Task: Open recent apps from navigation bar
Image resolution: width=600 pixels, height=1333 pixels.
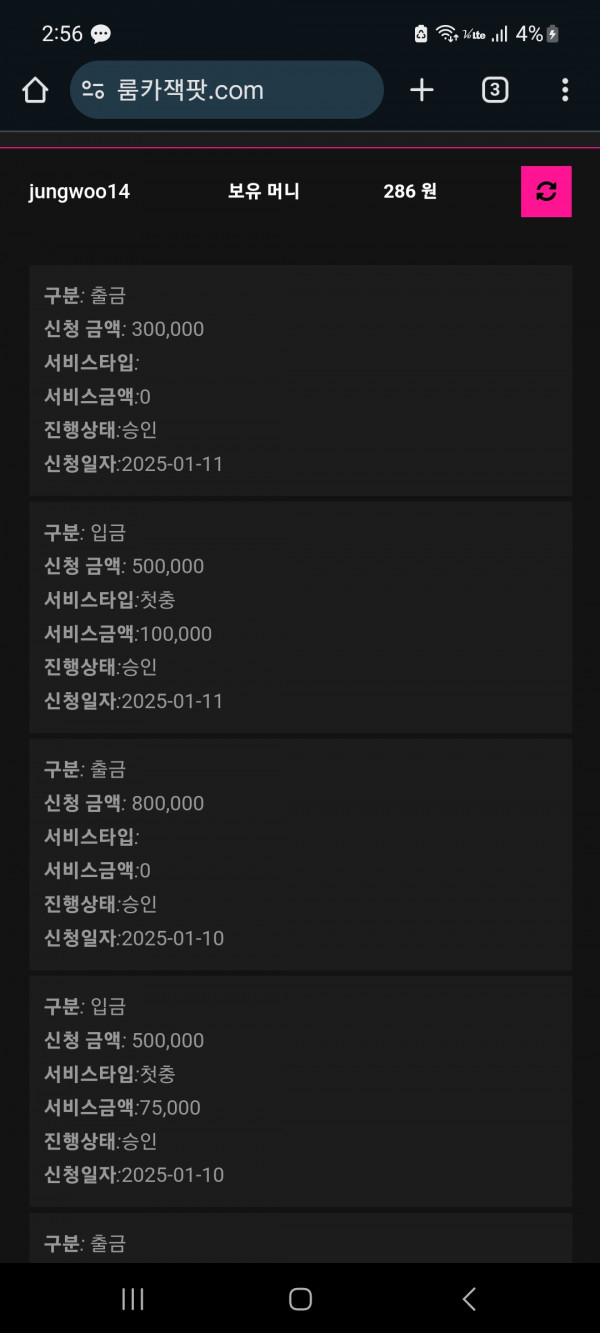Action: point(132,1299)
